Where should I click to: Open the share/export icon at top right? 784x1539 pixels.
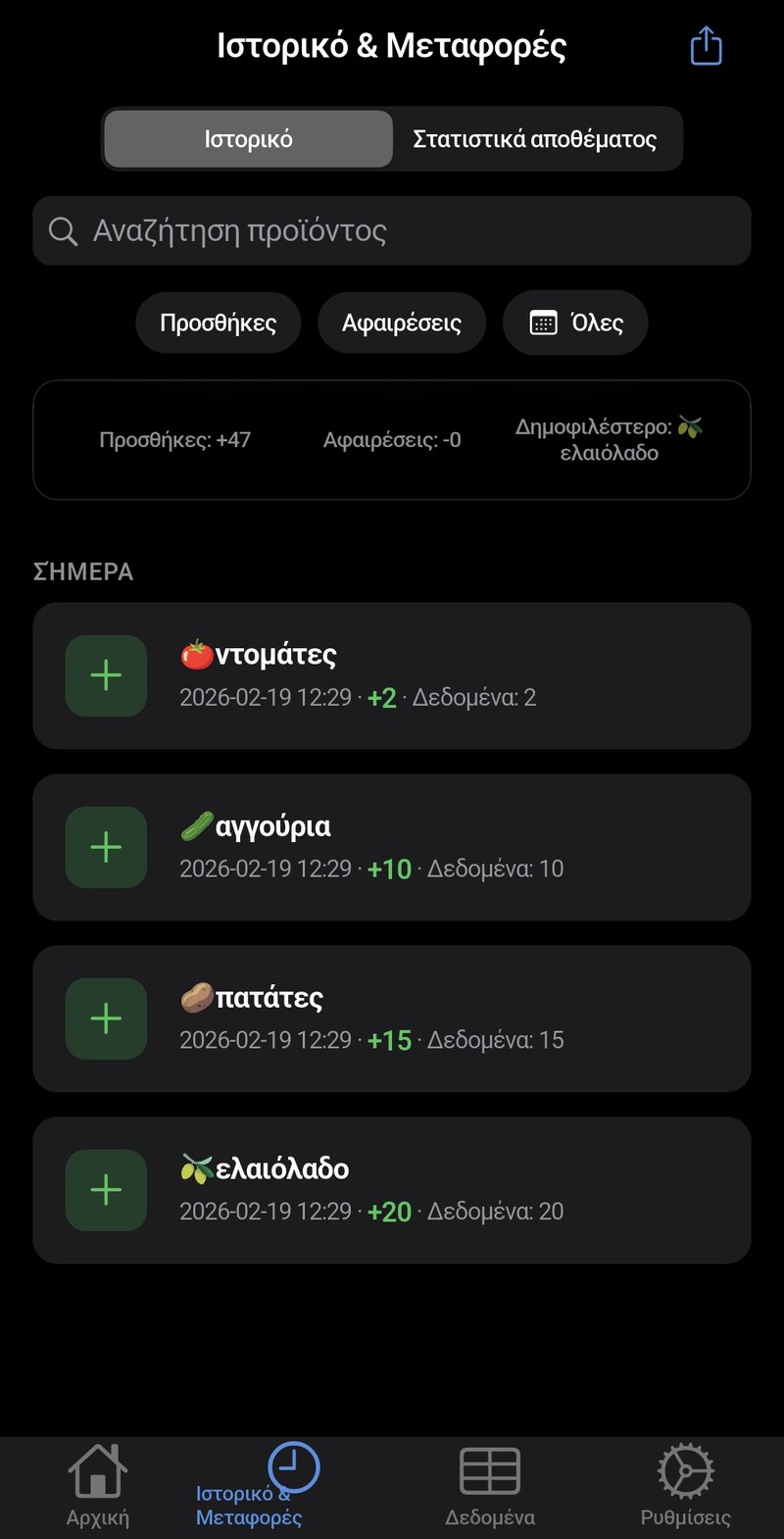pyautogui.click(x=706, y=45)
